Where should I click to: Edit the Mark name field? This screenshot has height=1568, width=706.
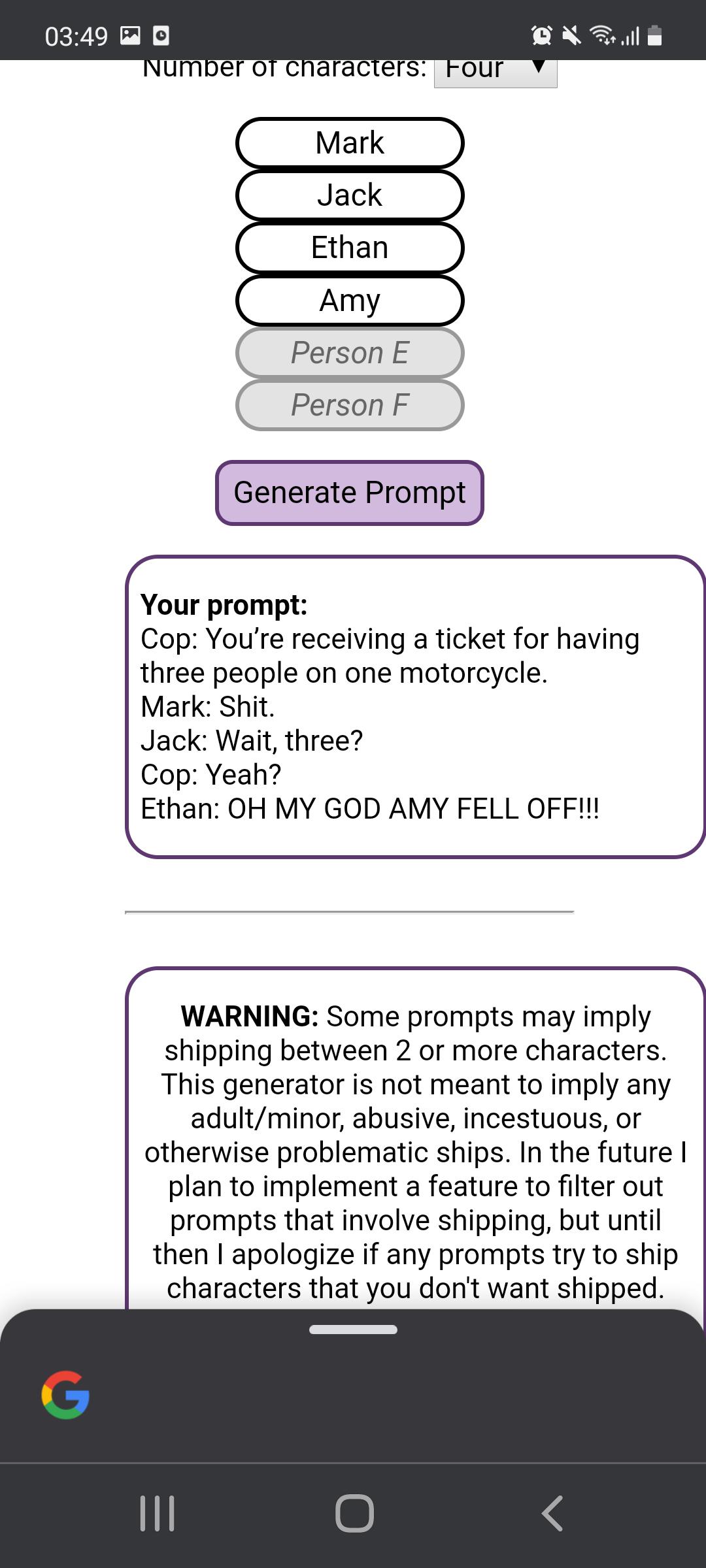(x=350, y=143)
